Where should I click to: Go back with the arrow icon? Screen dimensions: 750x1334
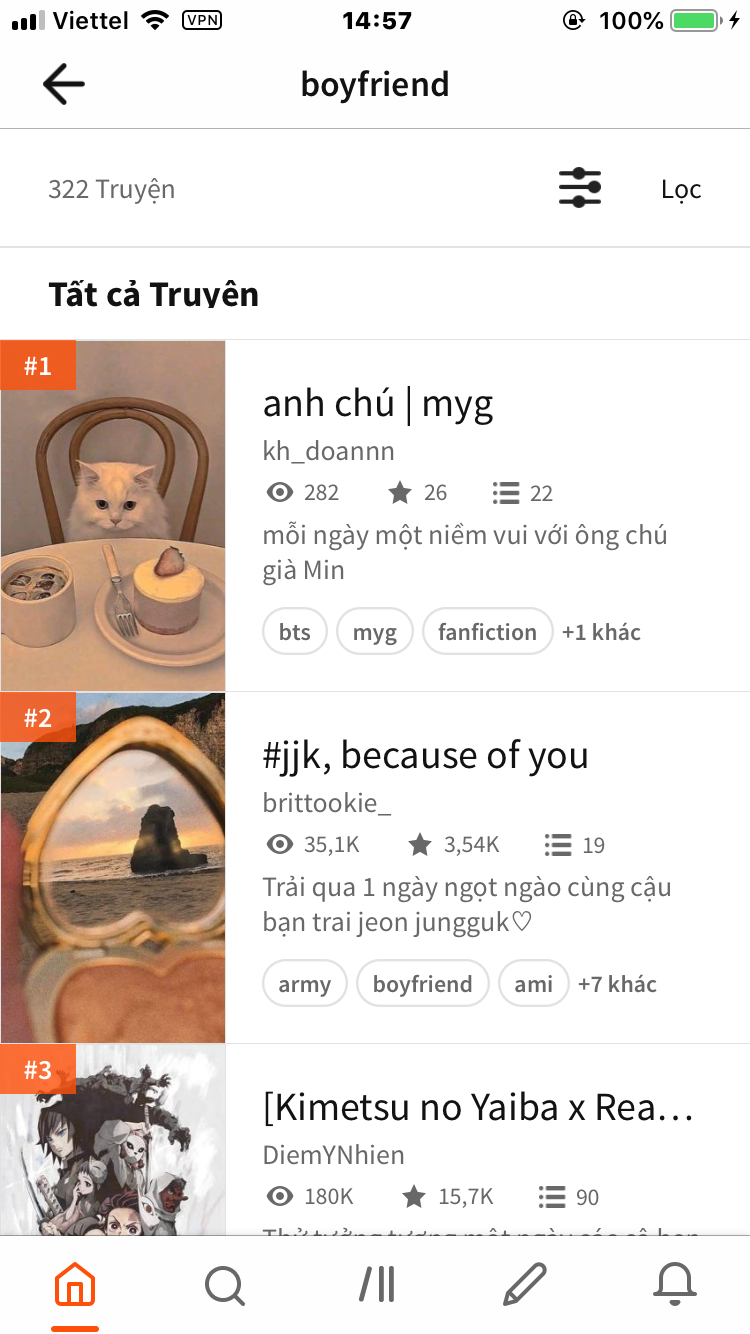click(64, 85)
